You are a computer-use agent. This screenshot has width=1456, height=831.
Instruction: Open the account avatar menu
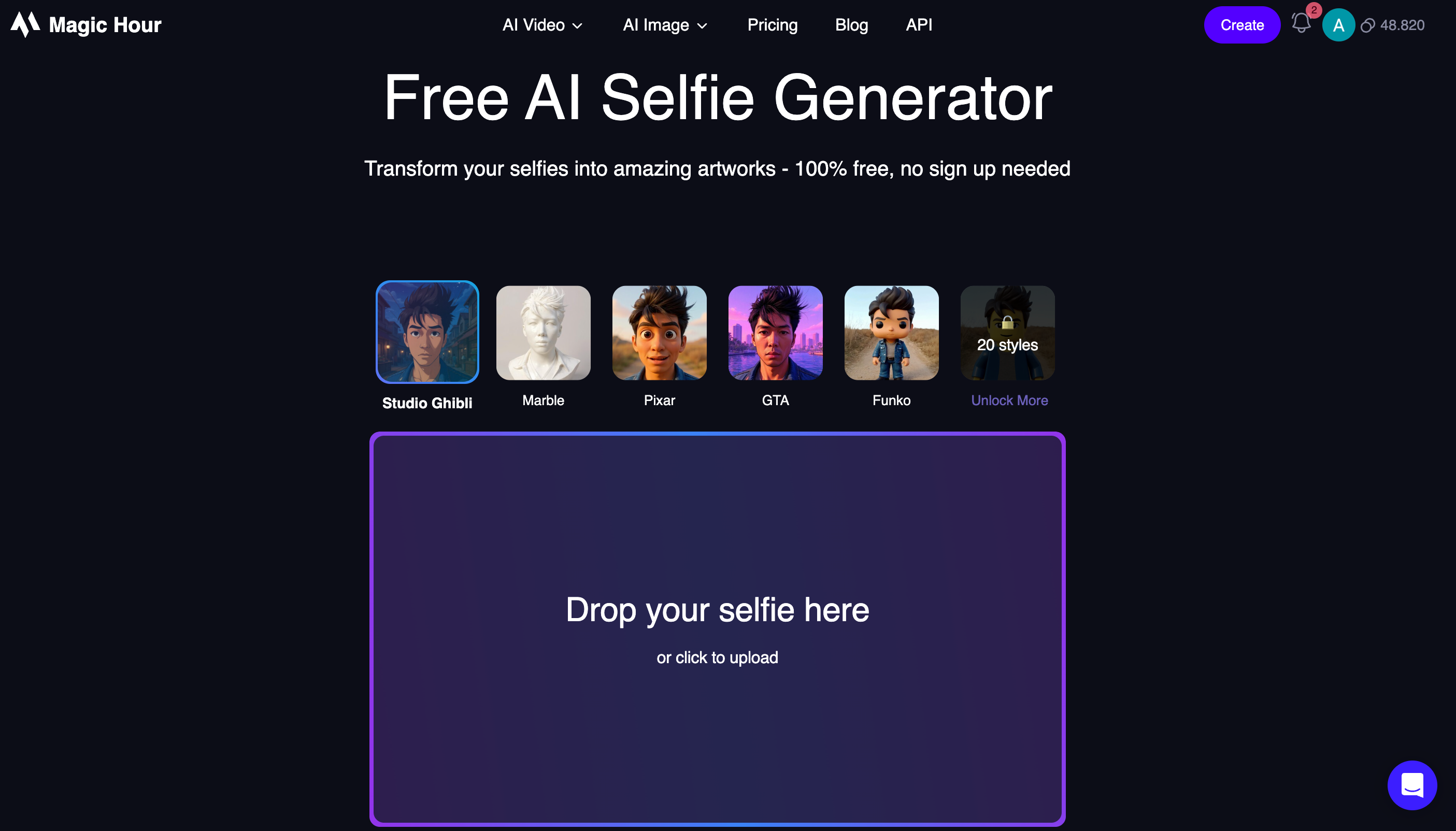point(1338,25)
